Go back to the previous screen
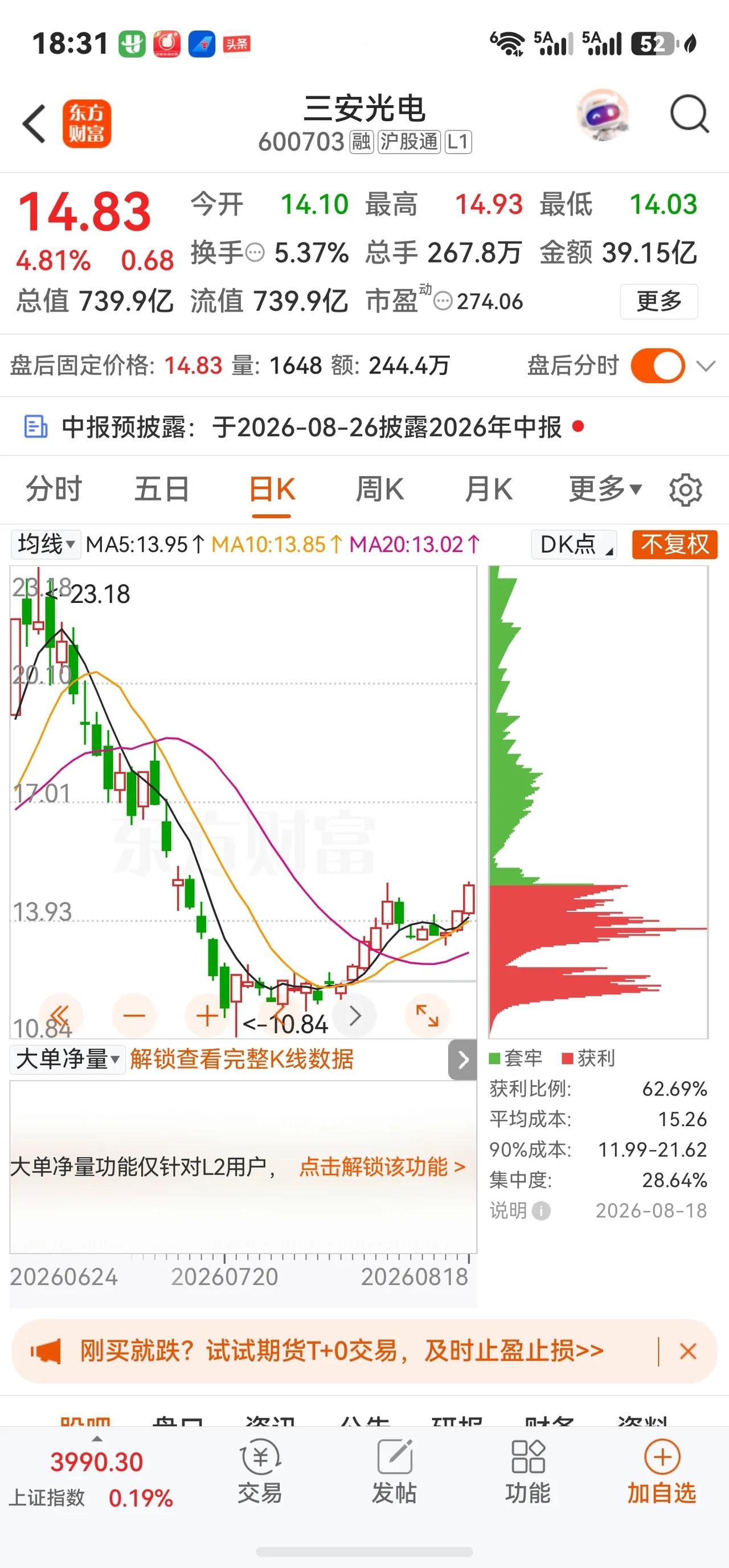Screen dimensions: 729x1568 [34, 124]
